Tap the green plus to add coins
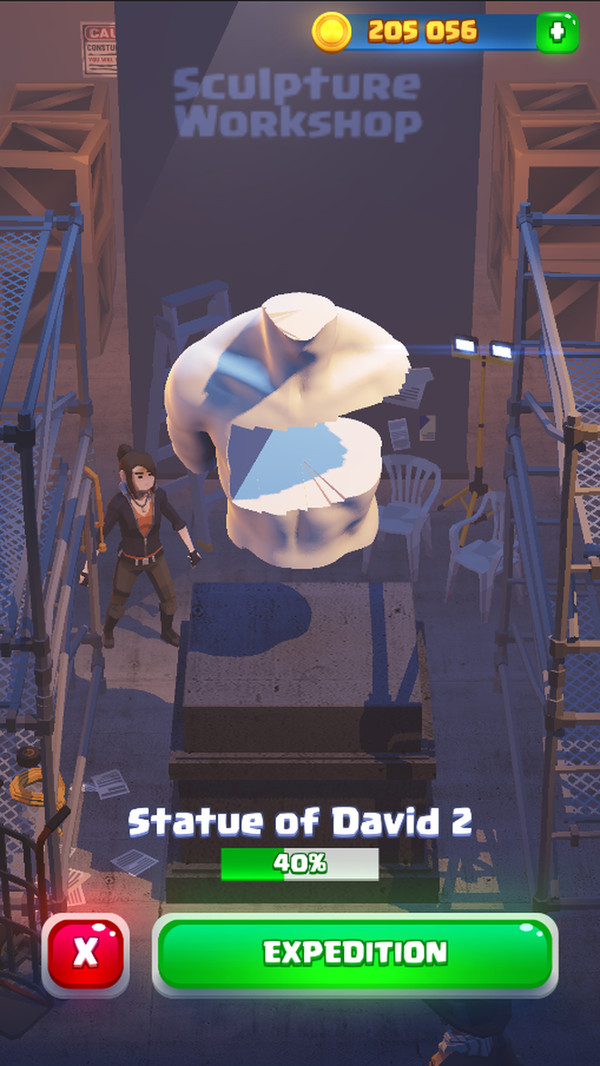This screenshot has width=600, height=1066. click(557, 33)
